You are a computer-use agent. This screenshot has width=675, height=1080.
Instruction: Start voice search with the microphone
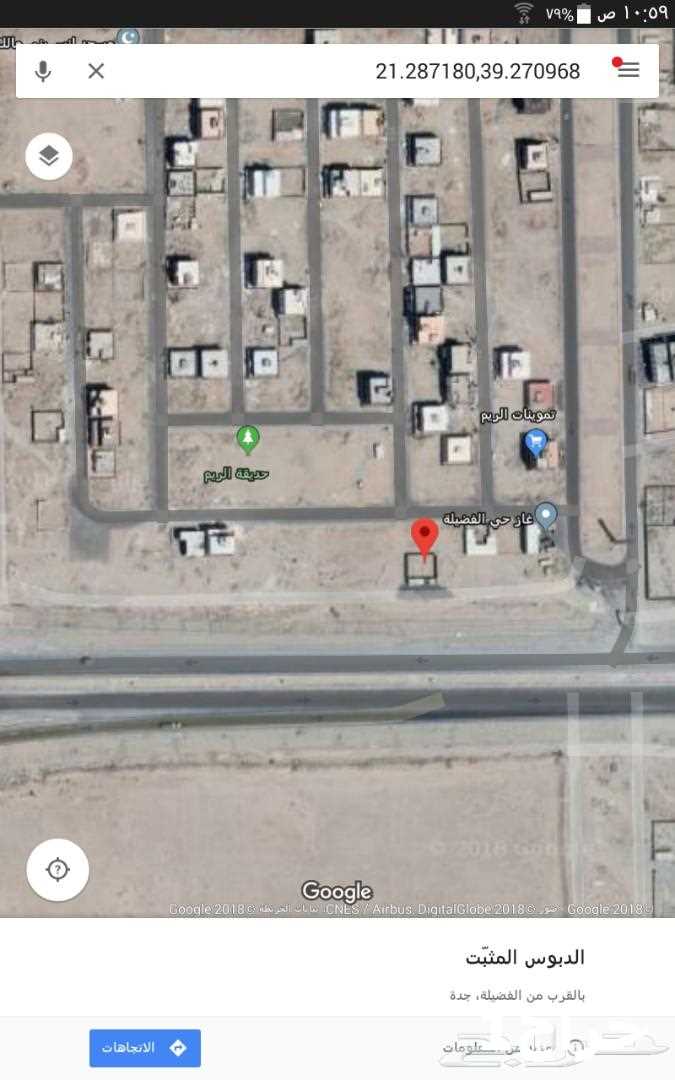coord(43,71)
